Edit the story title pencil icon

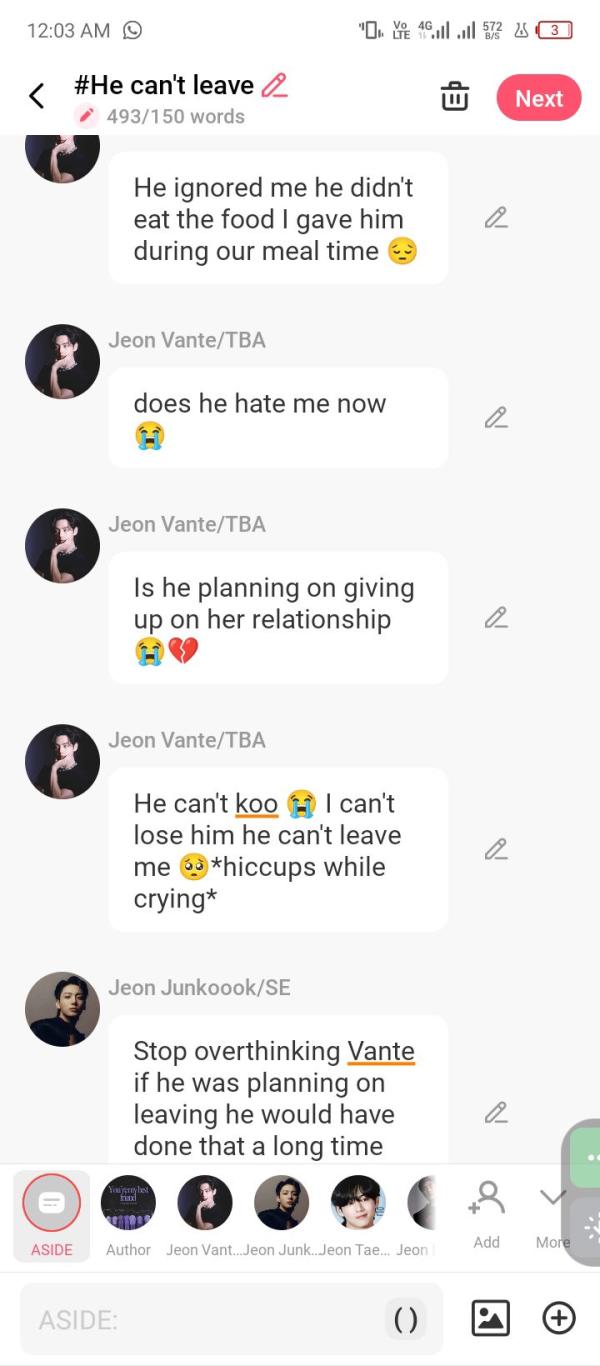pos(274,86)
